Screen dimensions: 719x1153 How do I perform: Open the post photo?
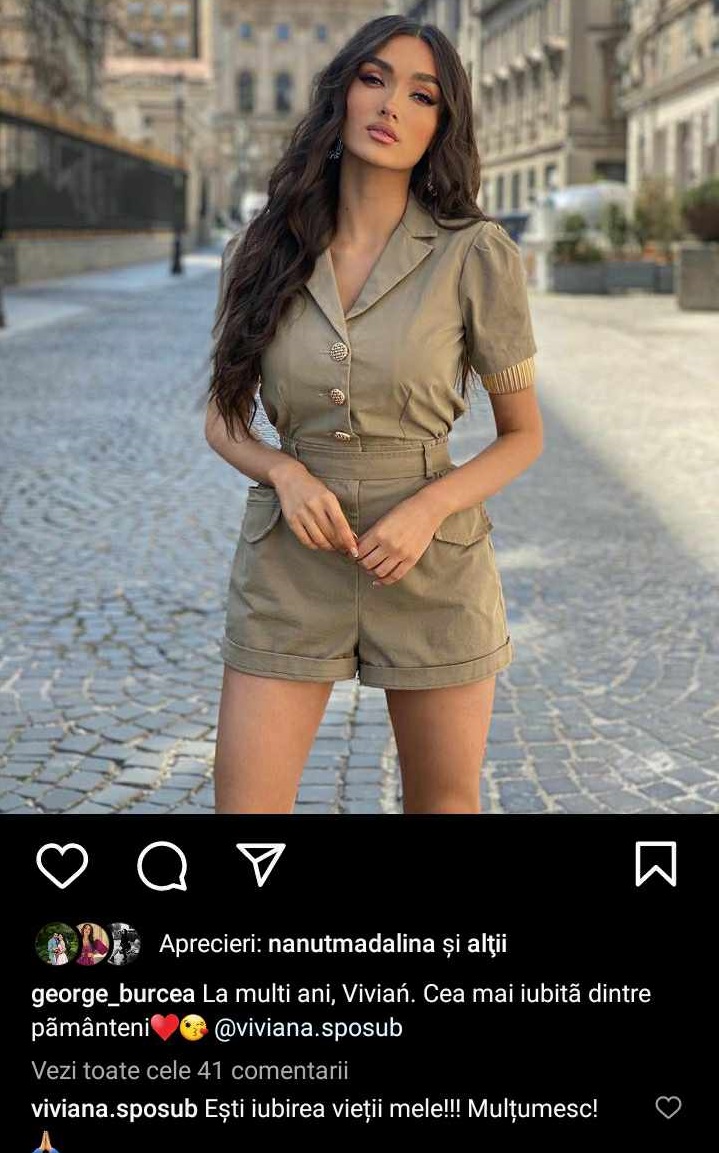(360, 406)
